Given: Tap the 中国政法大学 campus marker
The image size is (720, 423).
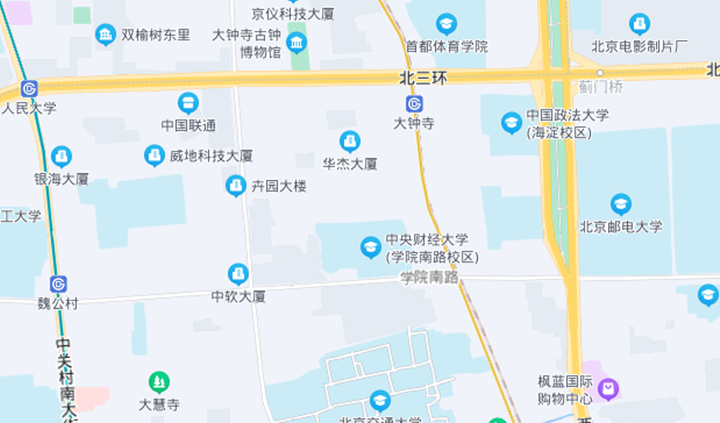Looking at the screenshot, I should tap(512, 122).
